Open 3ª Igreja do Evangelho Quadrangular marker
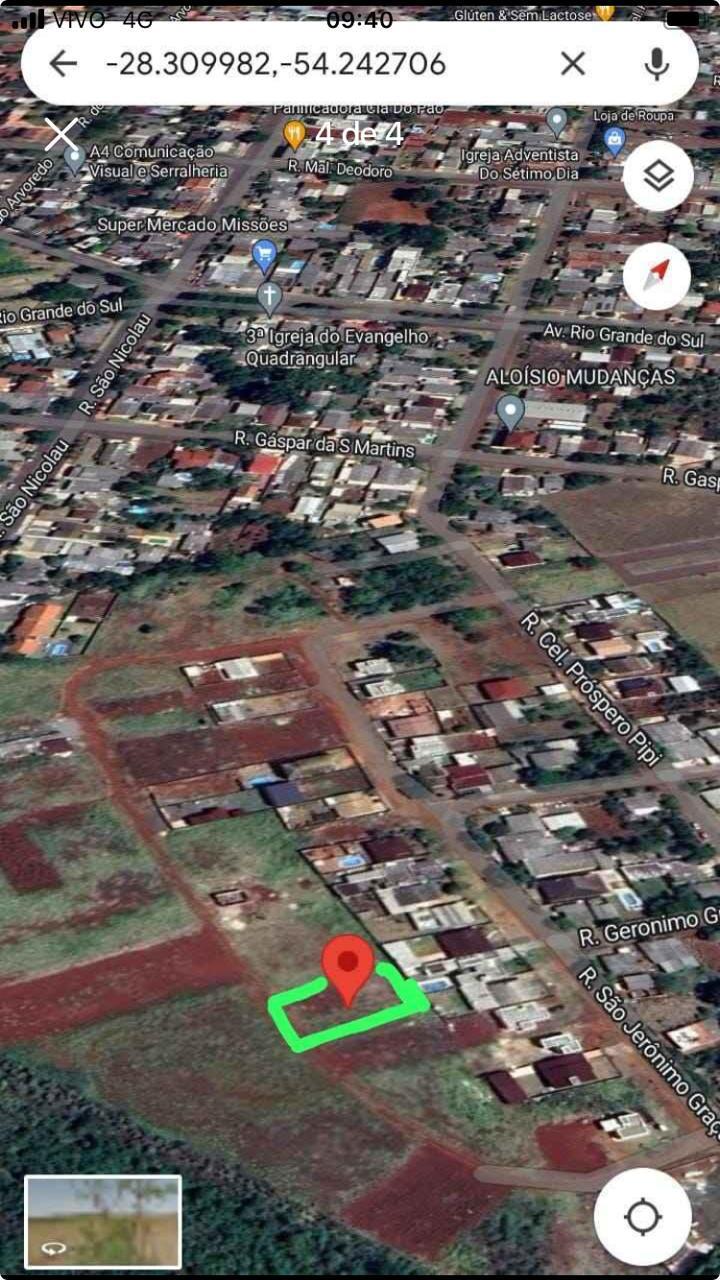This screenshot has width=720, height=1280. (268, 298)
